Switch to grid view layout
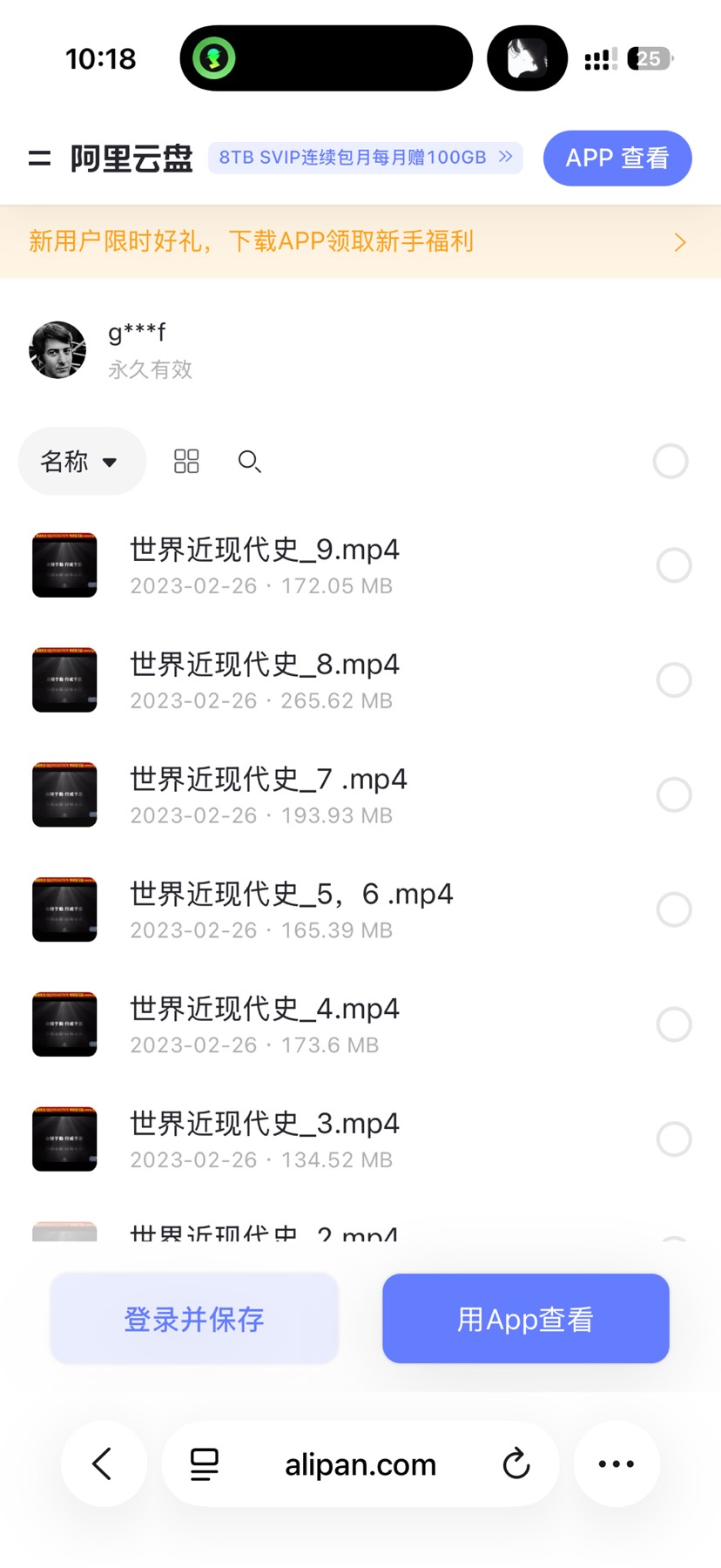 [x=186, y=461]
